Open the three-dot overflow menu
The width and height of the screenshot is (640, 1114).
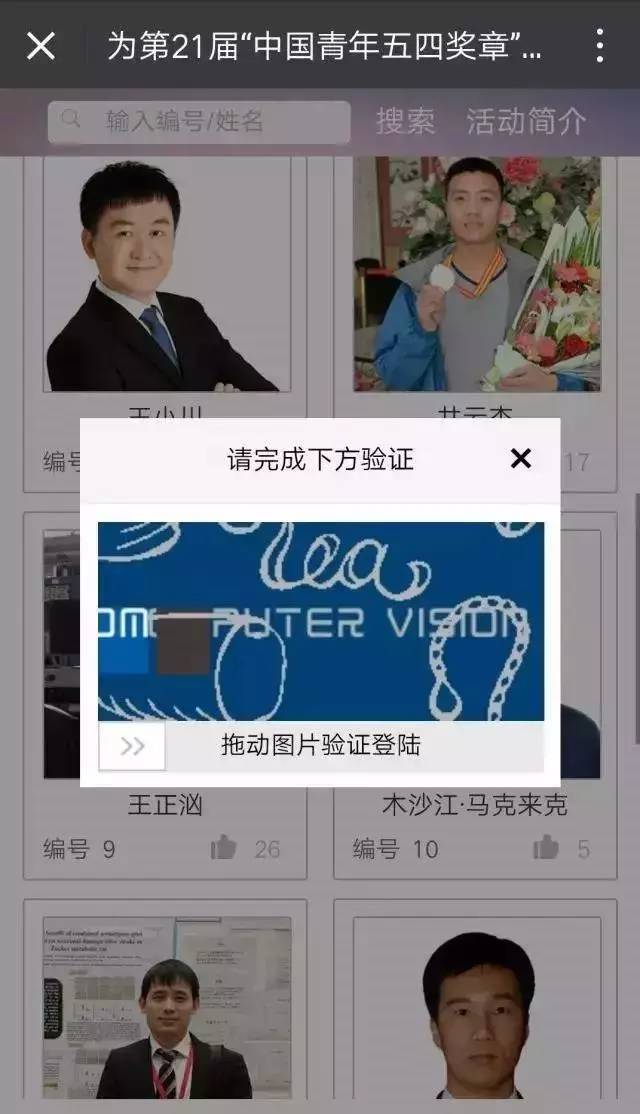point(599,45)
